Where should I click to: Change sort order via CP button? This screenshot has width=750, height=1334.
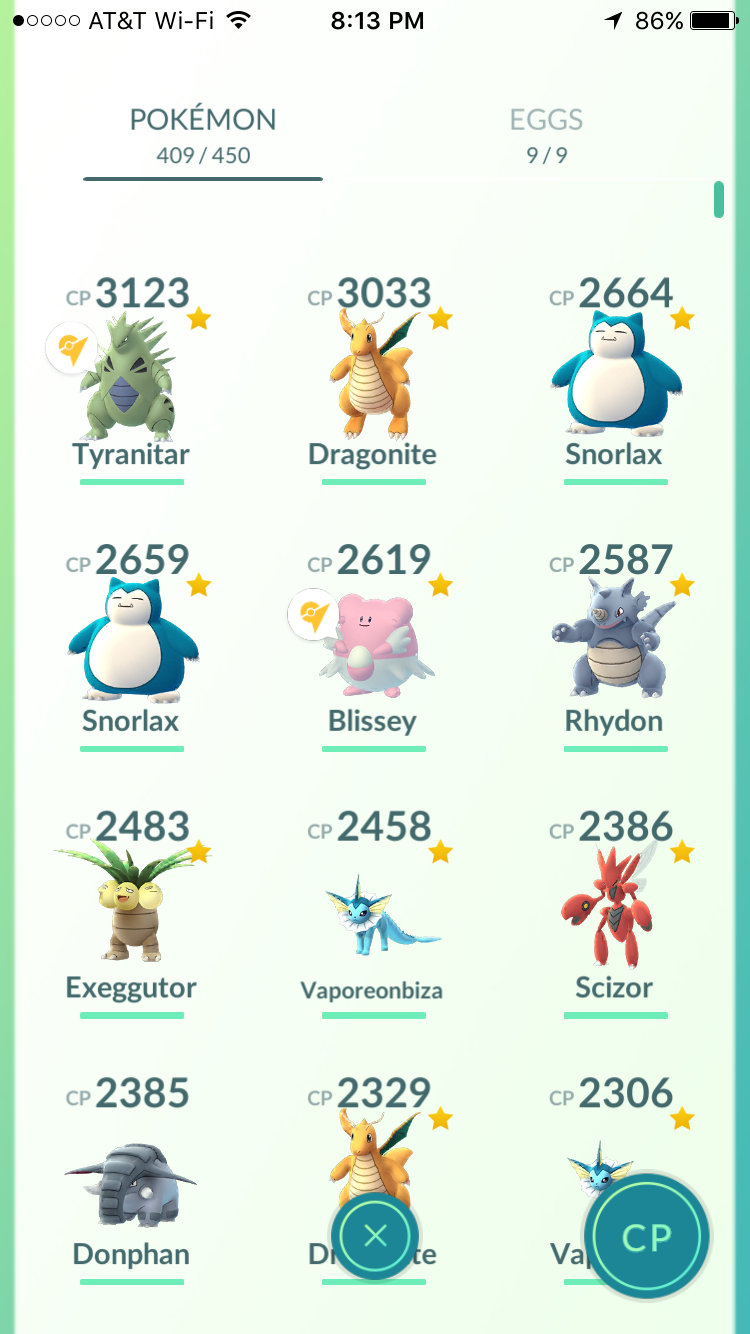pyautogui.click(x=646, y=1237)
